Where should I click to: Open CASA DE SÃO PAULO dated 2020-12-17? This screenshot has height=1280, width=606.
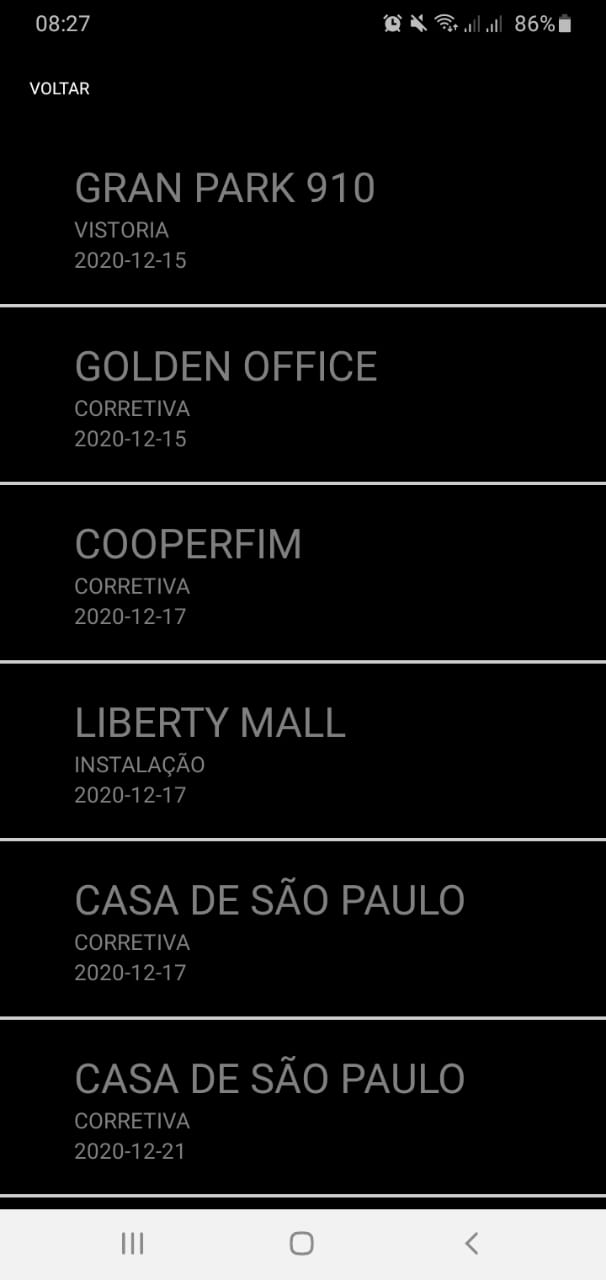303,929
